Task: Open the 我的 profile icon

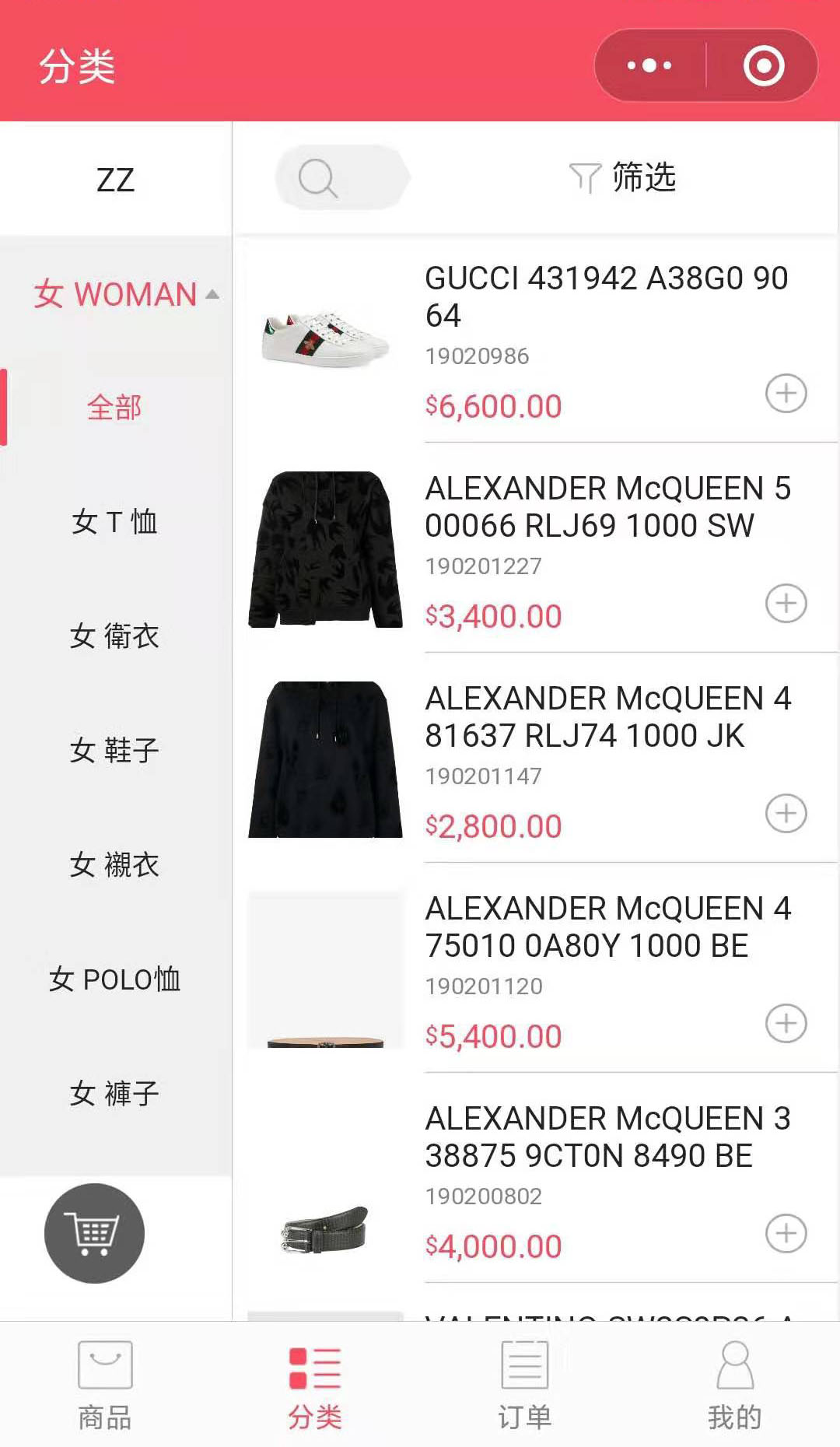Action: (734, 1373)
